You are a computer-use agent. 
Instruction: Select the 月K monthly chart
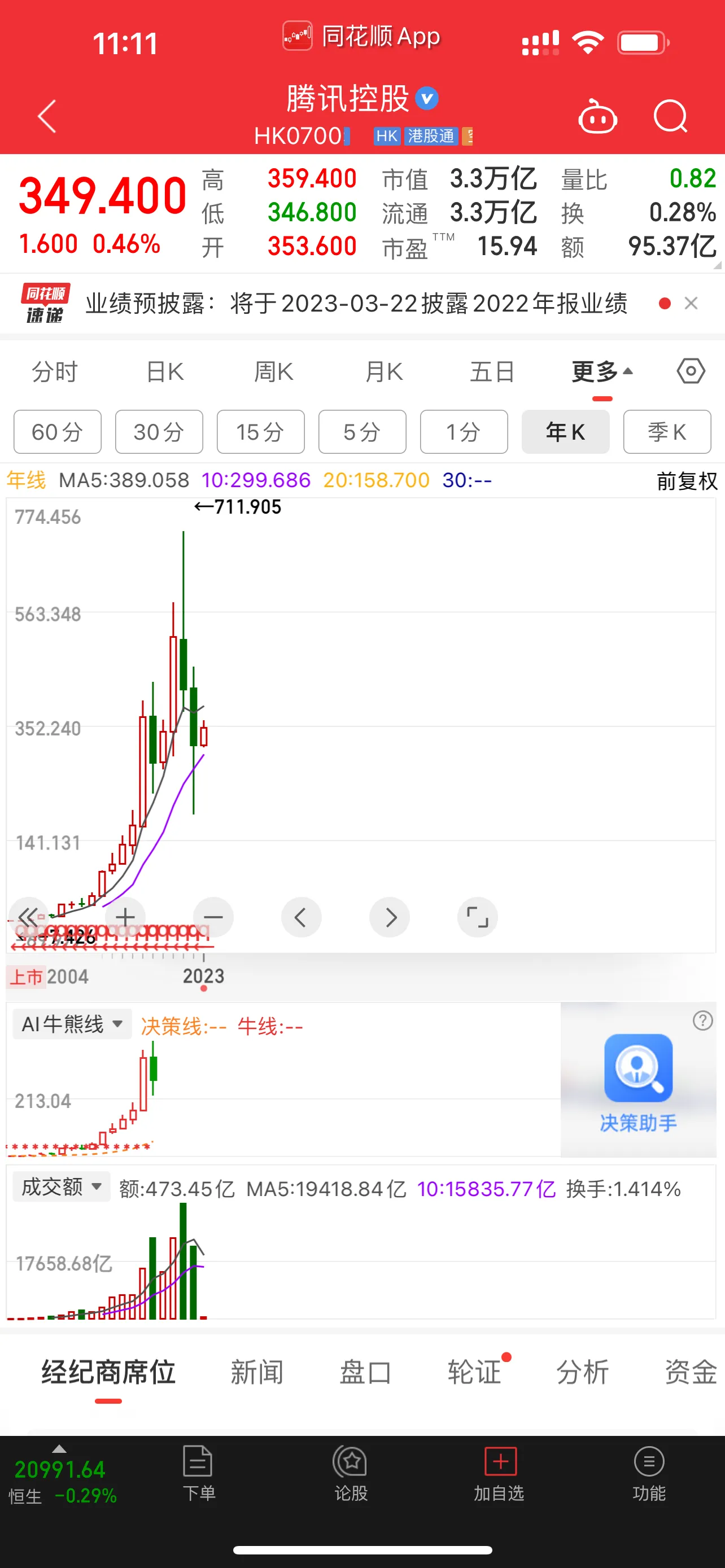[383, 371]
